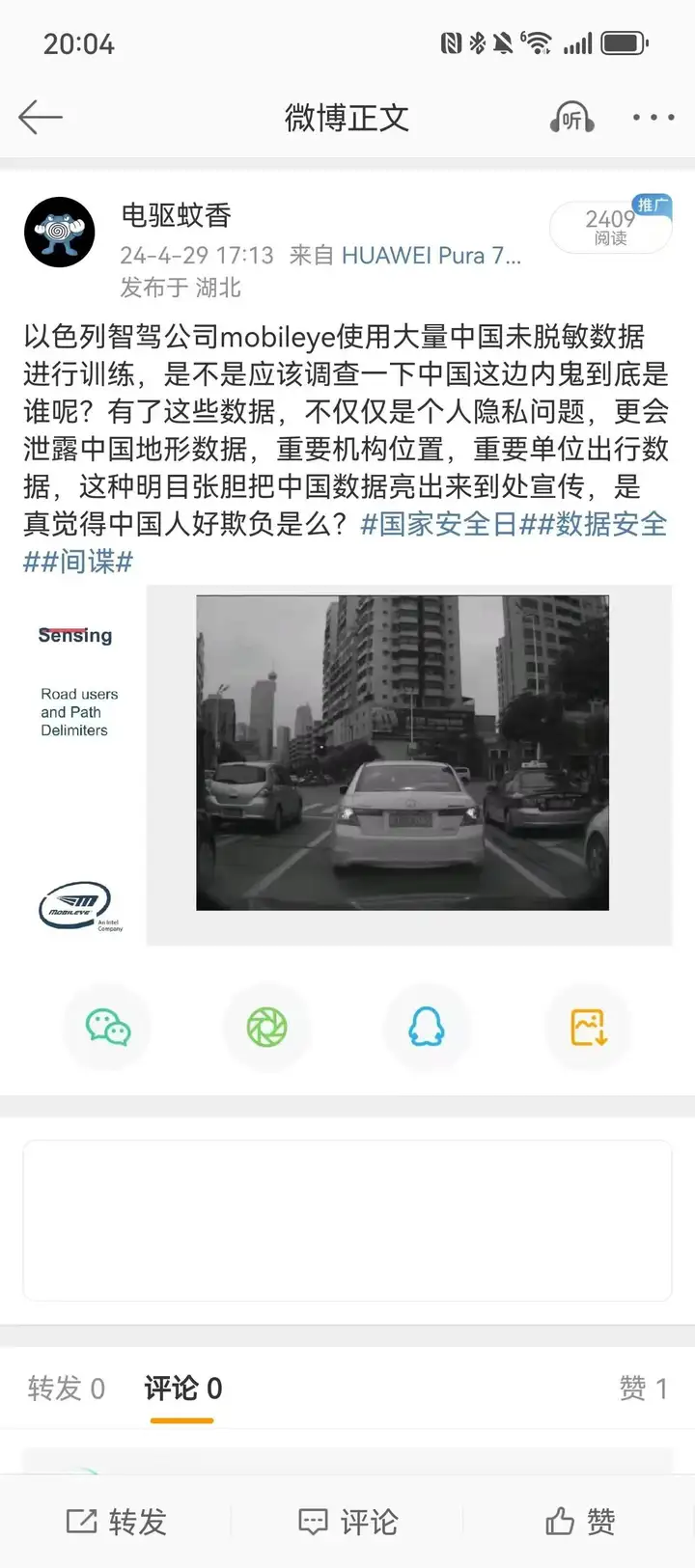Repost with the bottom 转发 button
The width and height of the screenshot is (695, 1568).
tap(116, 1522)
